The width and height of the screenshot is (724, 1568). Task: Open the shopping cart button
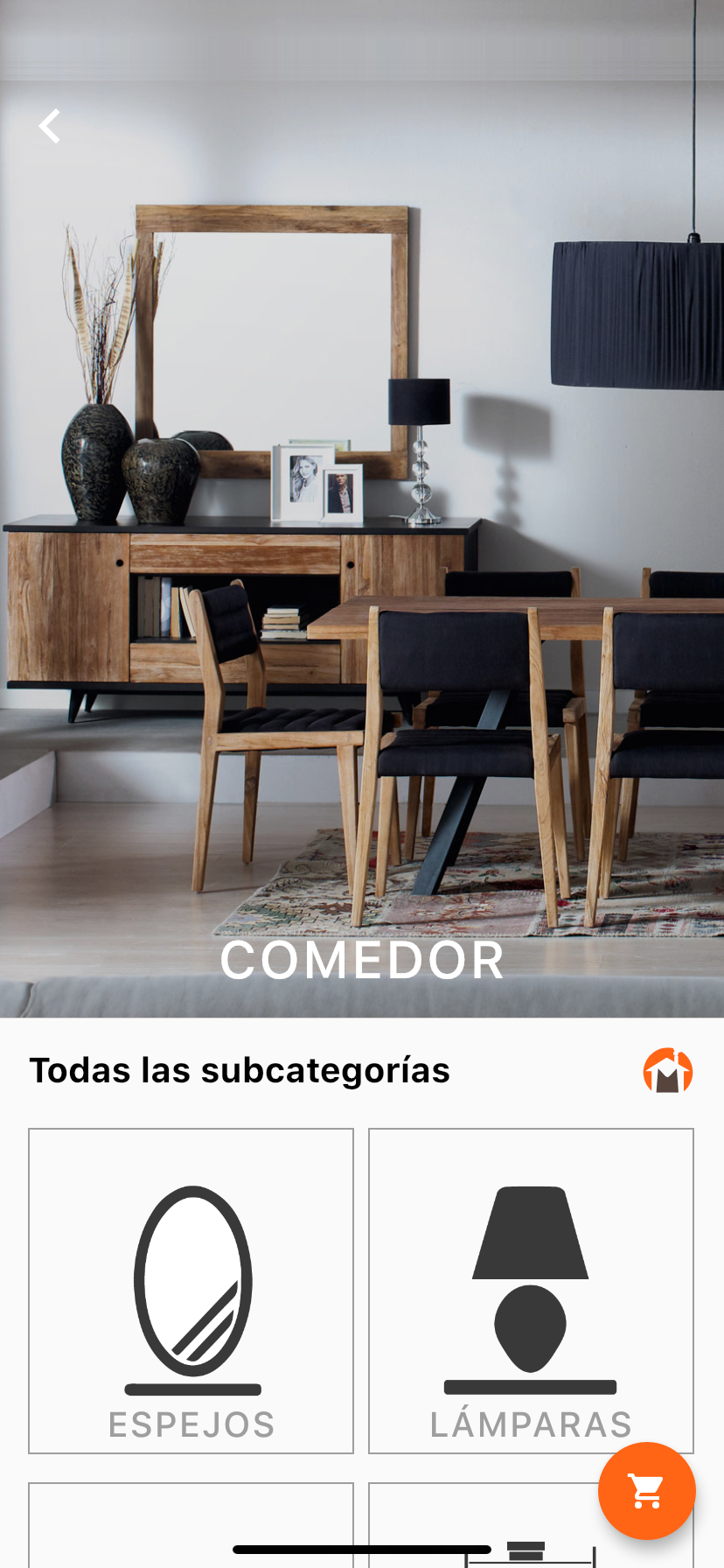[x=646, y=1490]
